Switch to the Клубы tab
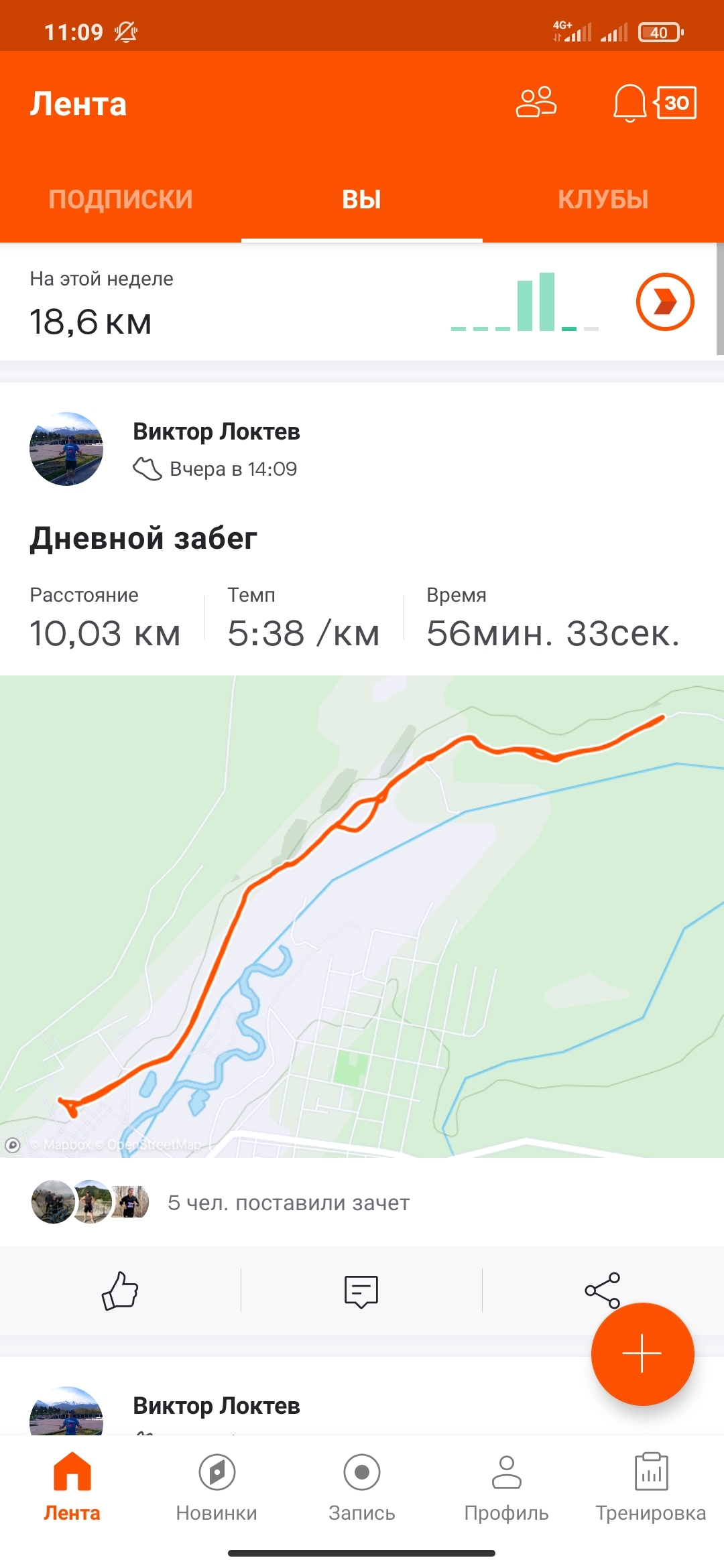724x1568 pixels. click(603, 199)
